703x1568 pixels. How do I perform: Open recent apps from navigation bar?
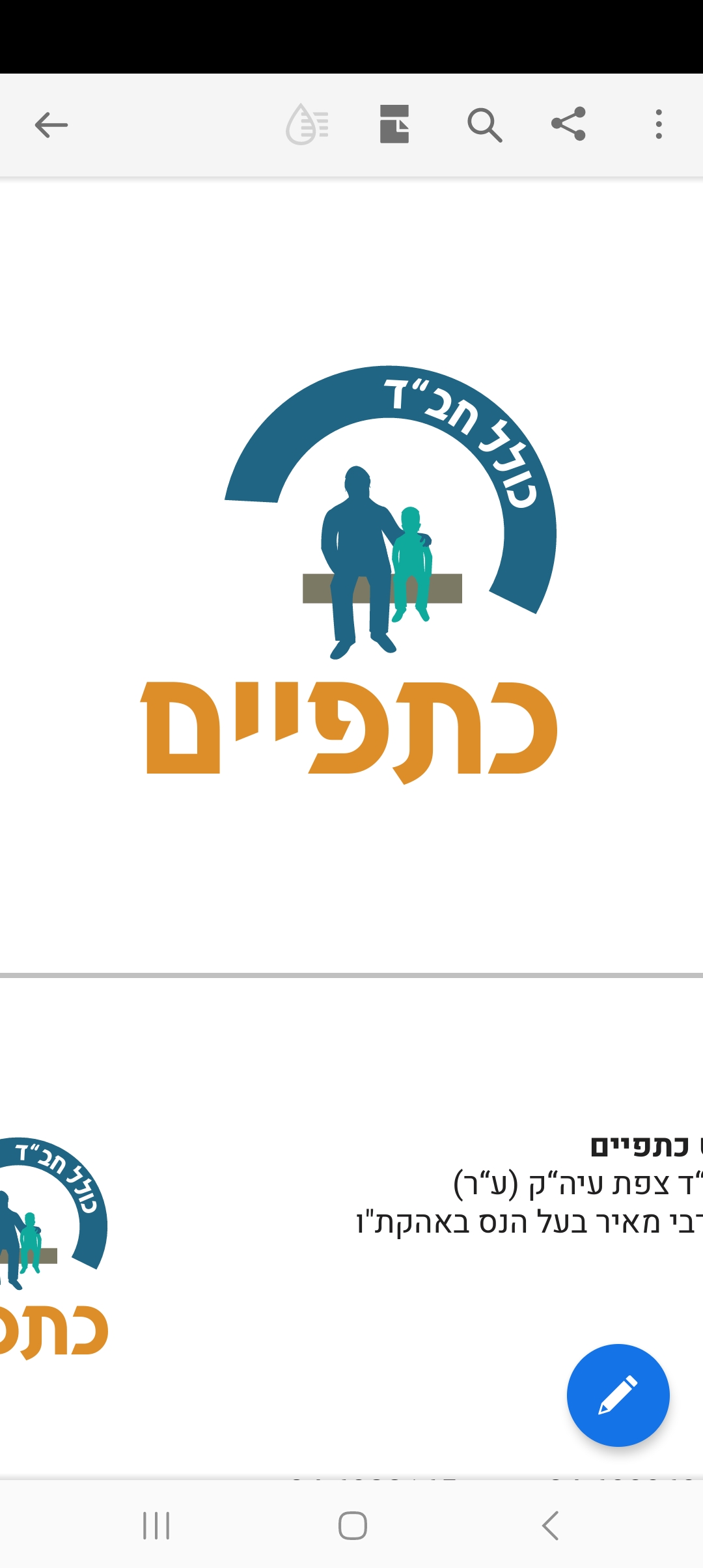pos(156,1525)
